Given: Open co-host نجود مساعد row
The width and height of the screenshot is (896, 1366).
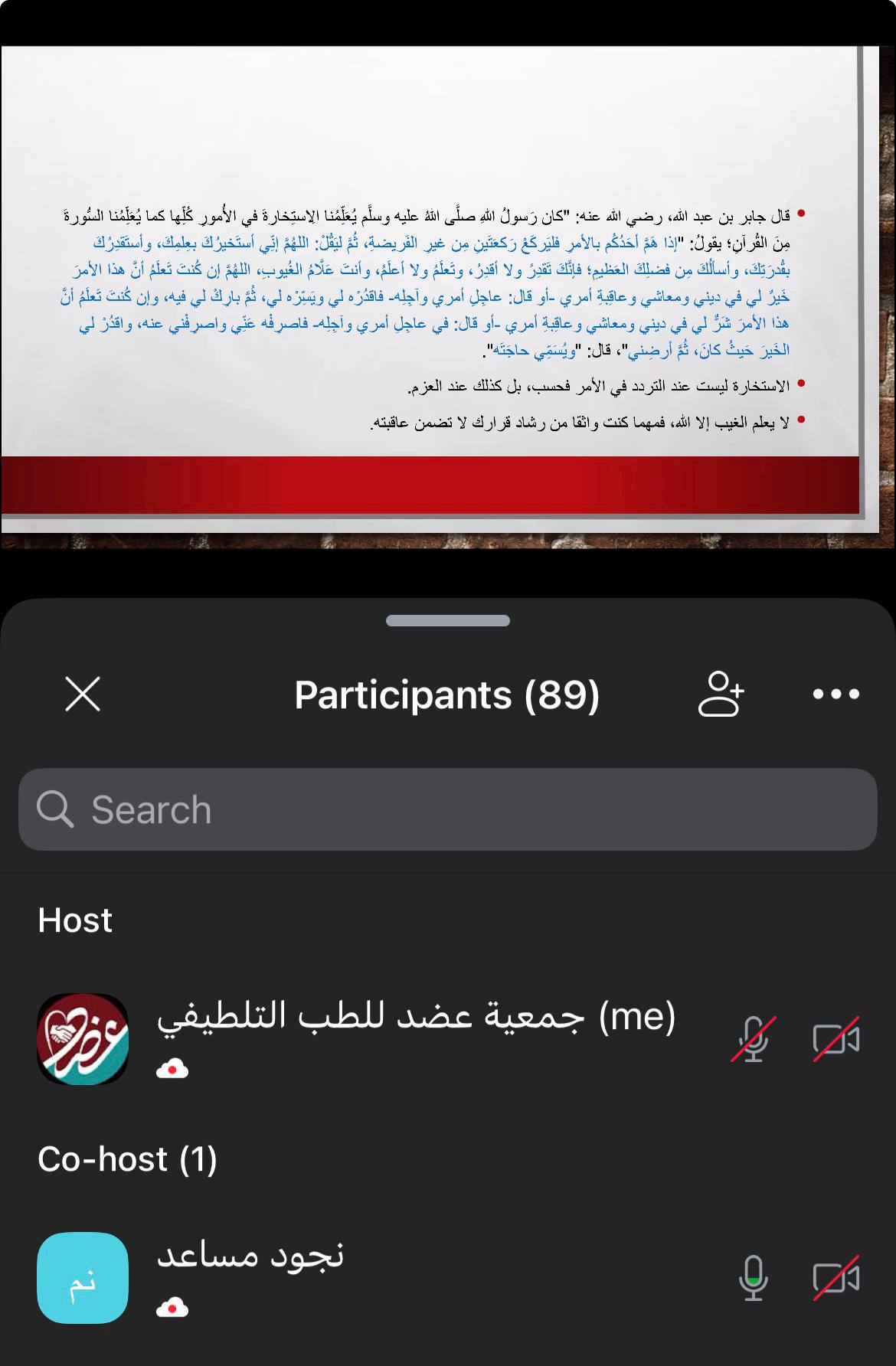Looking at the screenshot, I should [448, 1278].
